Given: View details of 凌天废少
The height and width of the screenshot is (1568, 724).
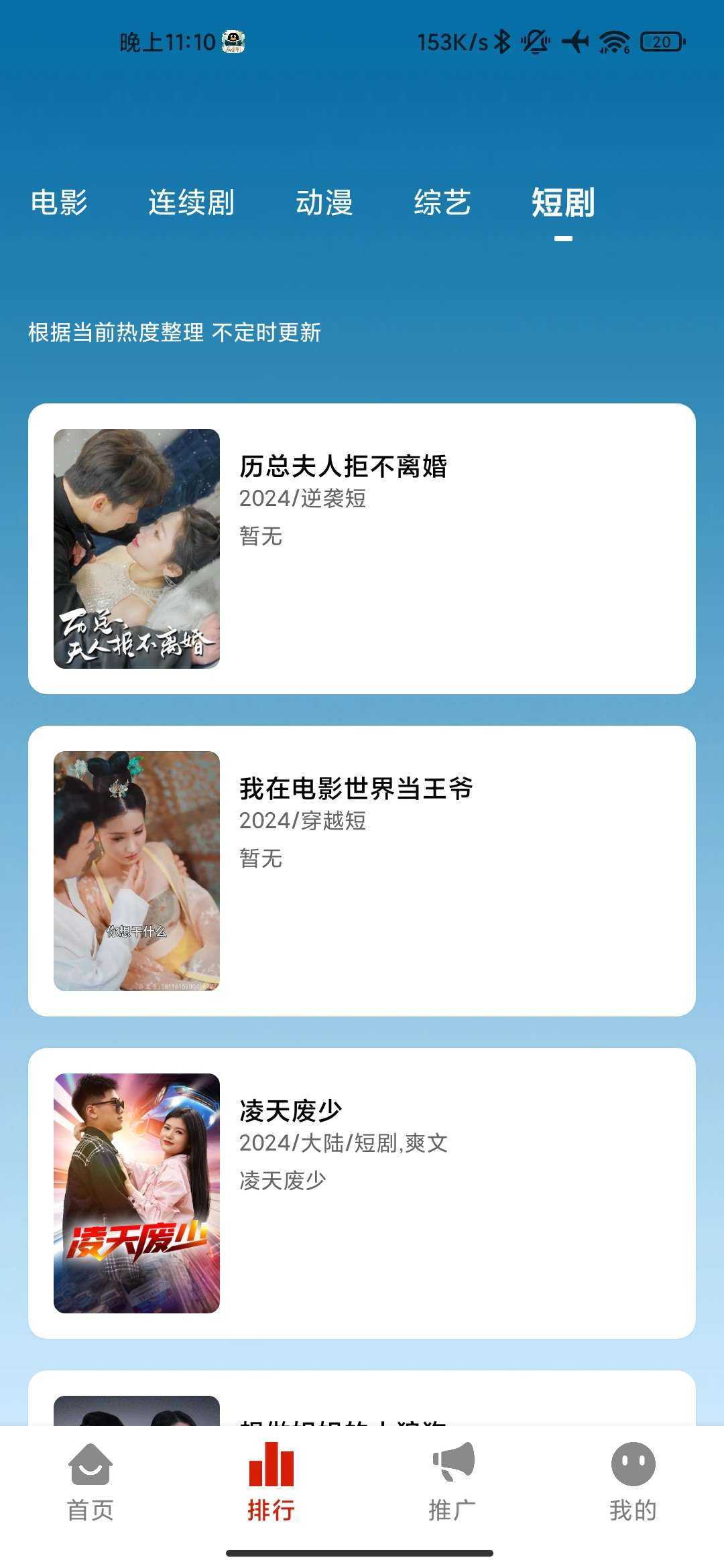Looking at the screenshot, I should click(x=361, y=1193).
